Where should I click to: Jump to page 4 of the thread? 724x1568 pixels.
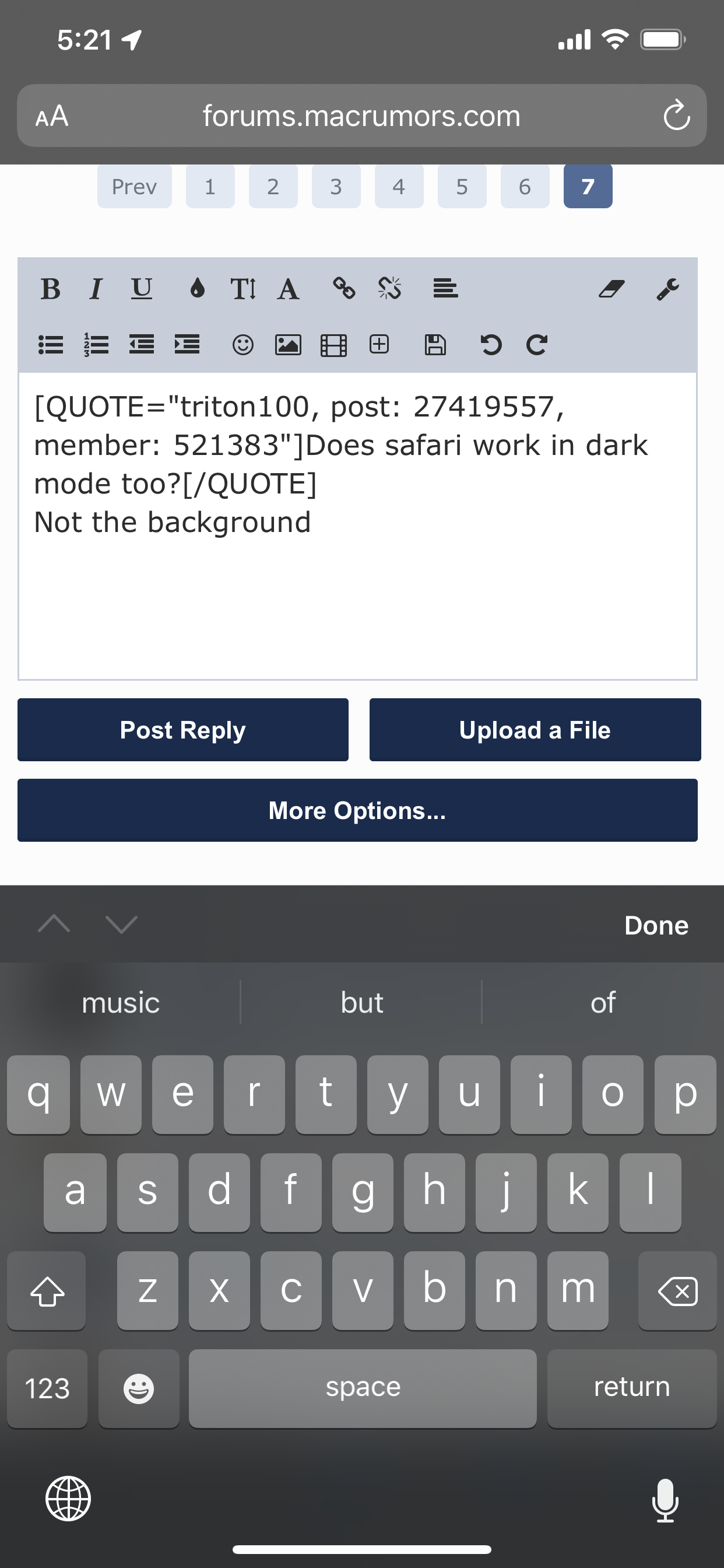399,186
